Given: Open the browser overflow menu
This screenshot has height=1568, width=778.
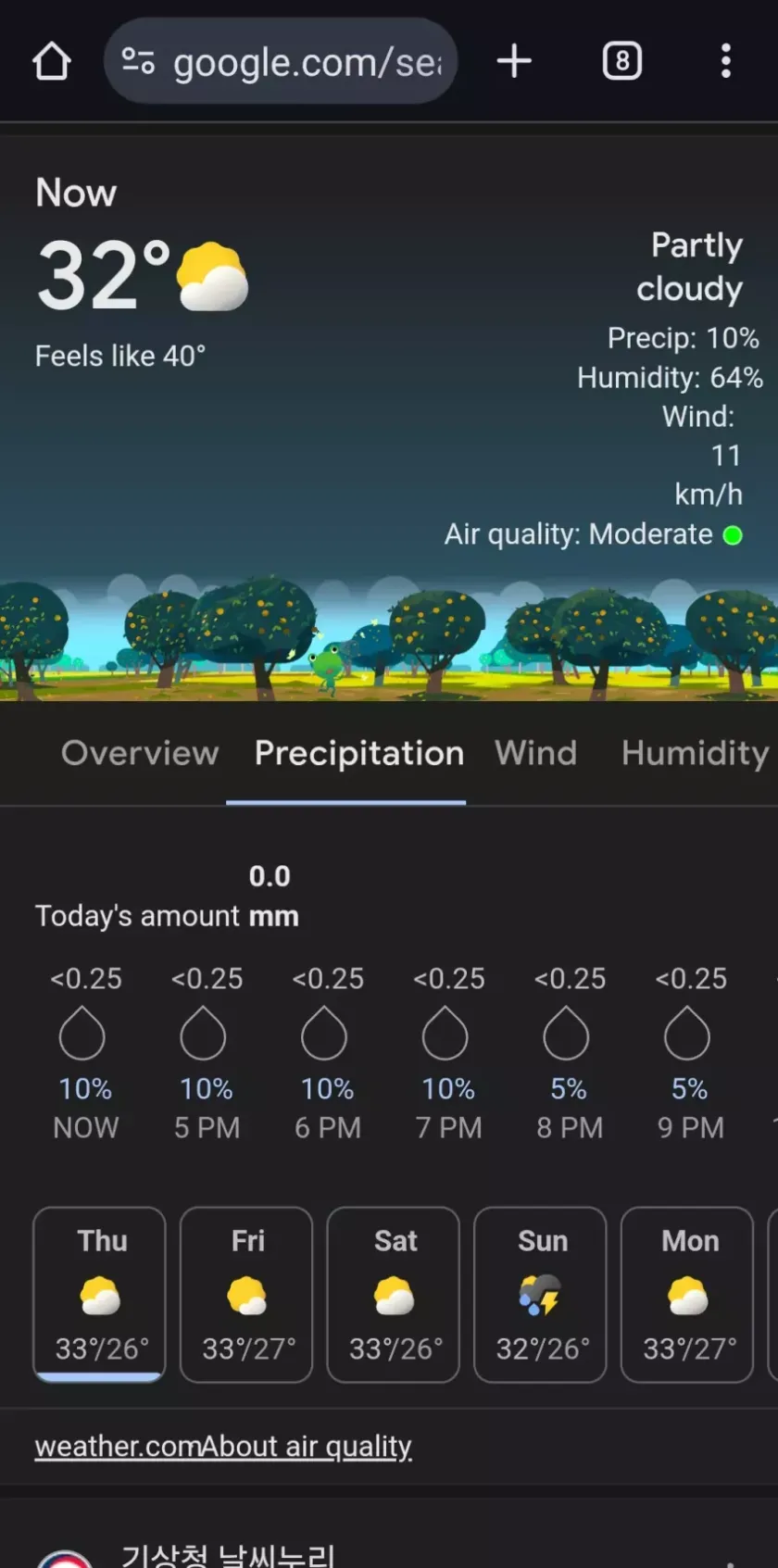Looking at the screenshot, I should 726,62.
